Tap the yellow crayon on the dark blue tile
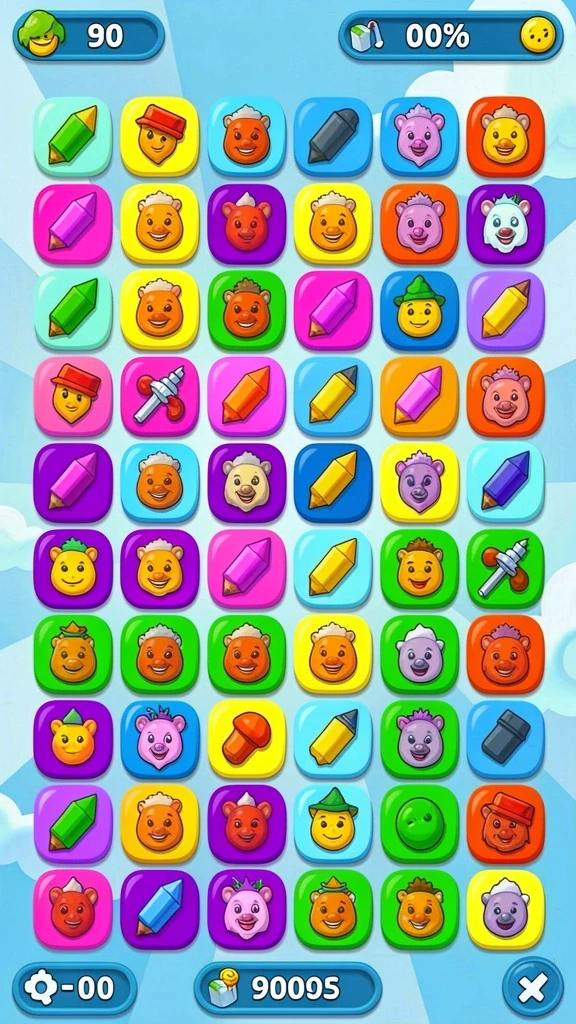 point(332,482)
